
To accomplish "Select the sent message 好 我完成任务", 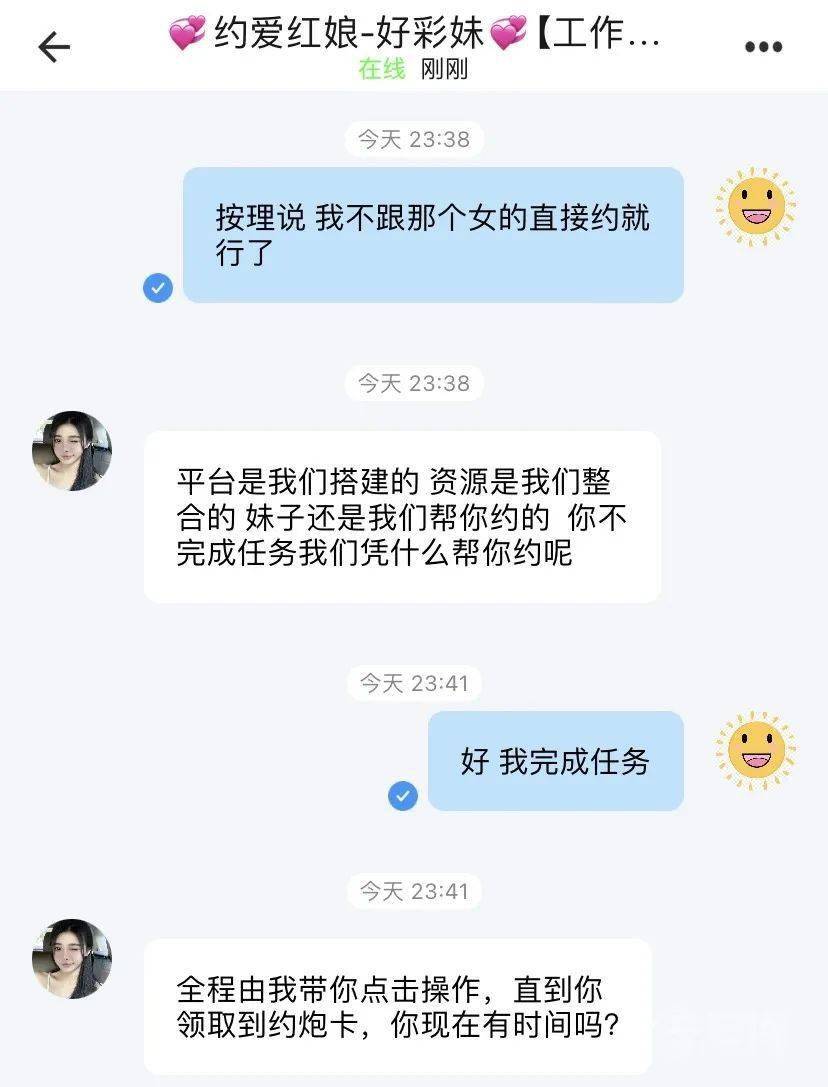I will click(555, 760).
